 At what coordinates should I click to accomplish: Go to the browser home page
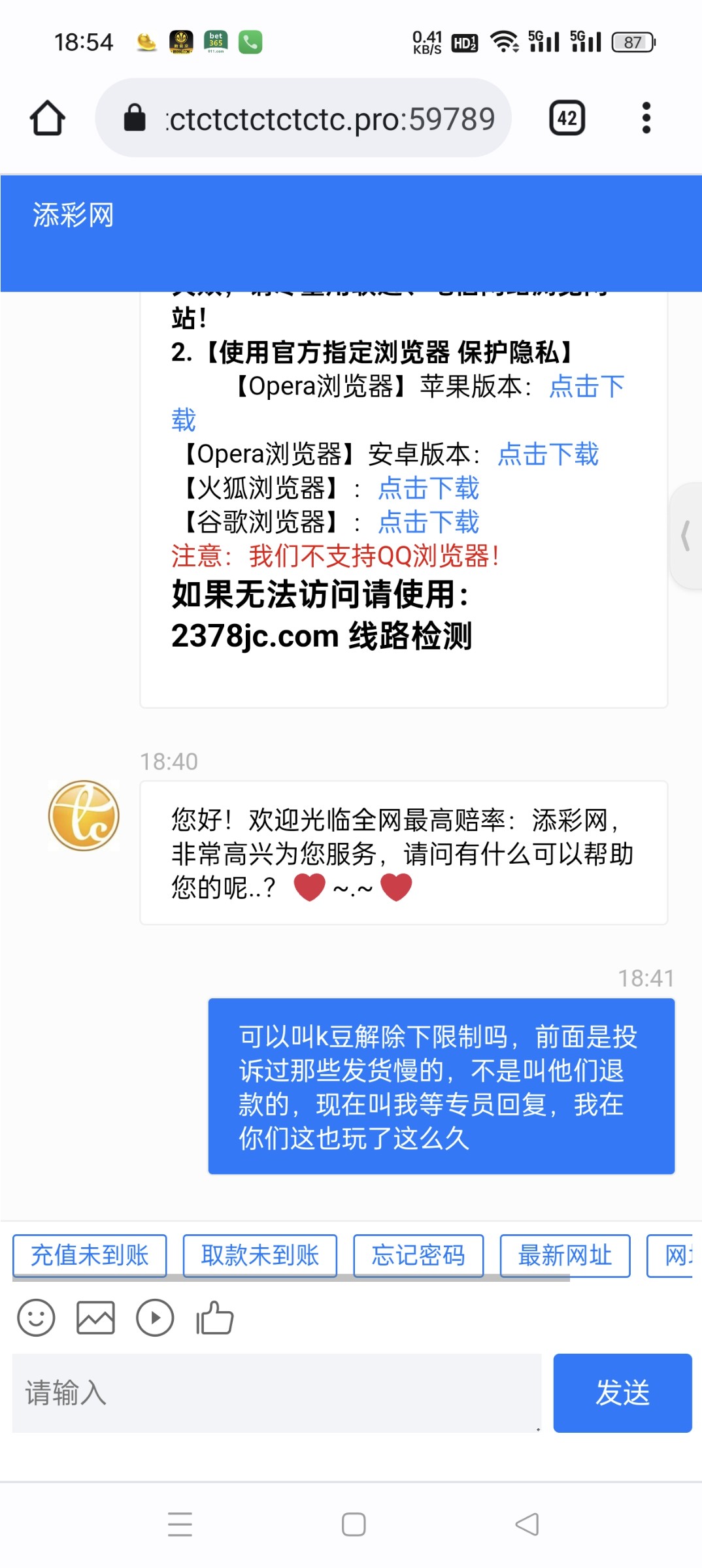point(48,118)
